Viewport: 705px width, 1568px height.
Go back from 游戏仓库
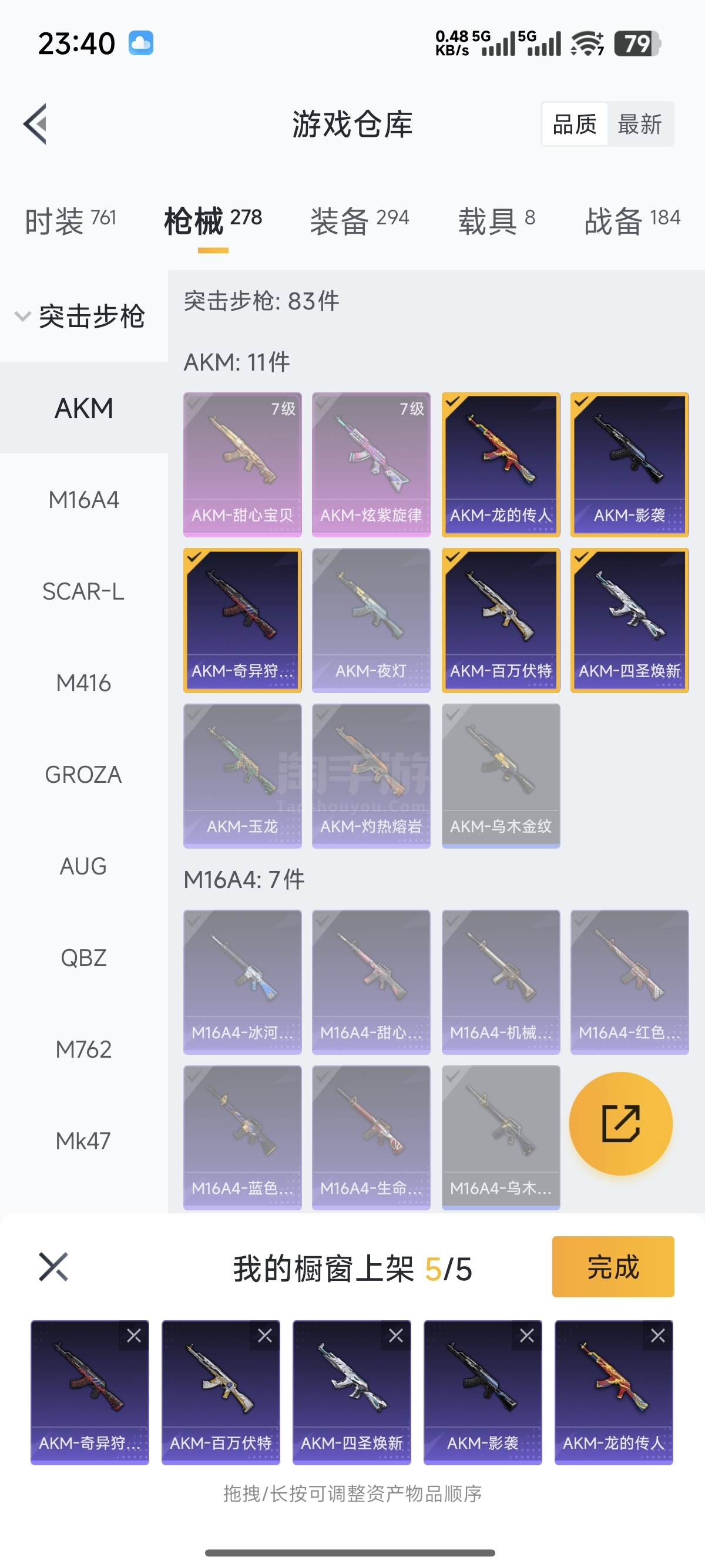[36, 124]
